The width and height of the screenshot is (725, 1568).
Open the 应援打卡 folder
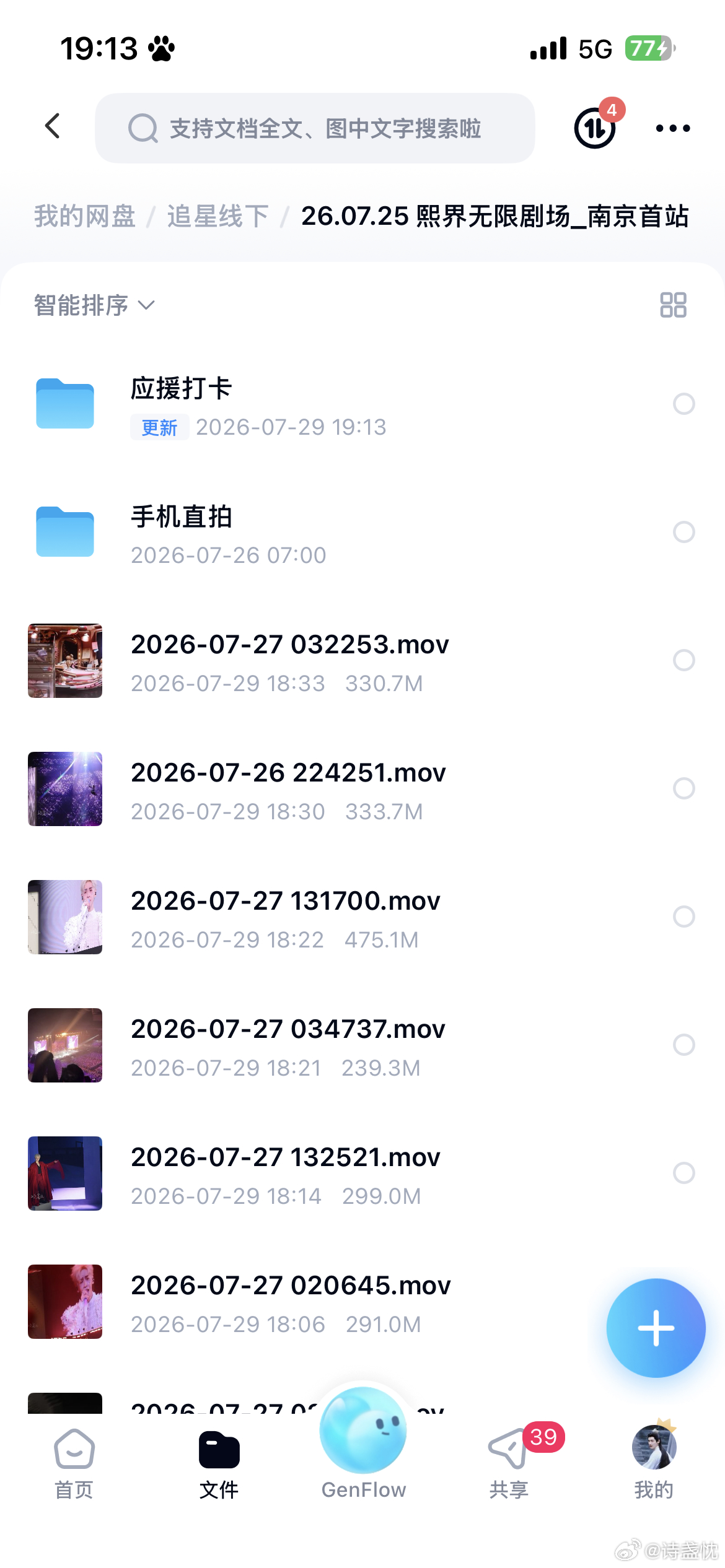pos(362,404)
